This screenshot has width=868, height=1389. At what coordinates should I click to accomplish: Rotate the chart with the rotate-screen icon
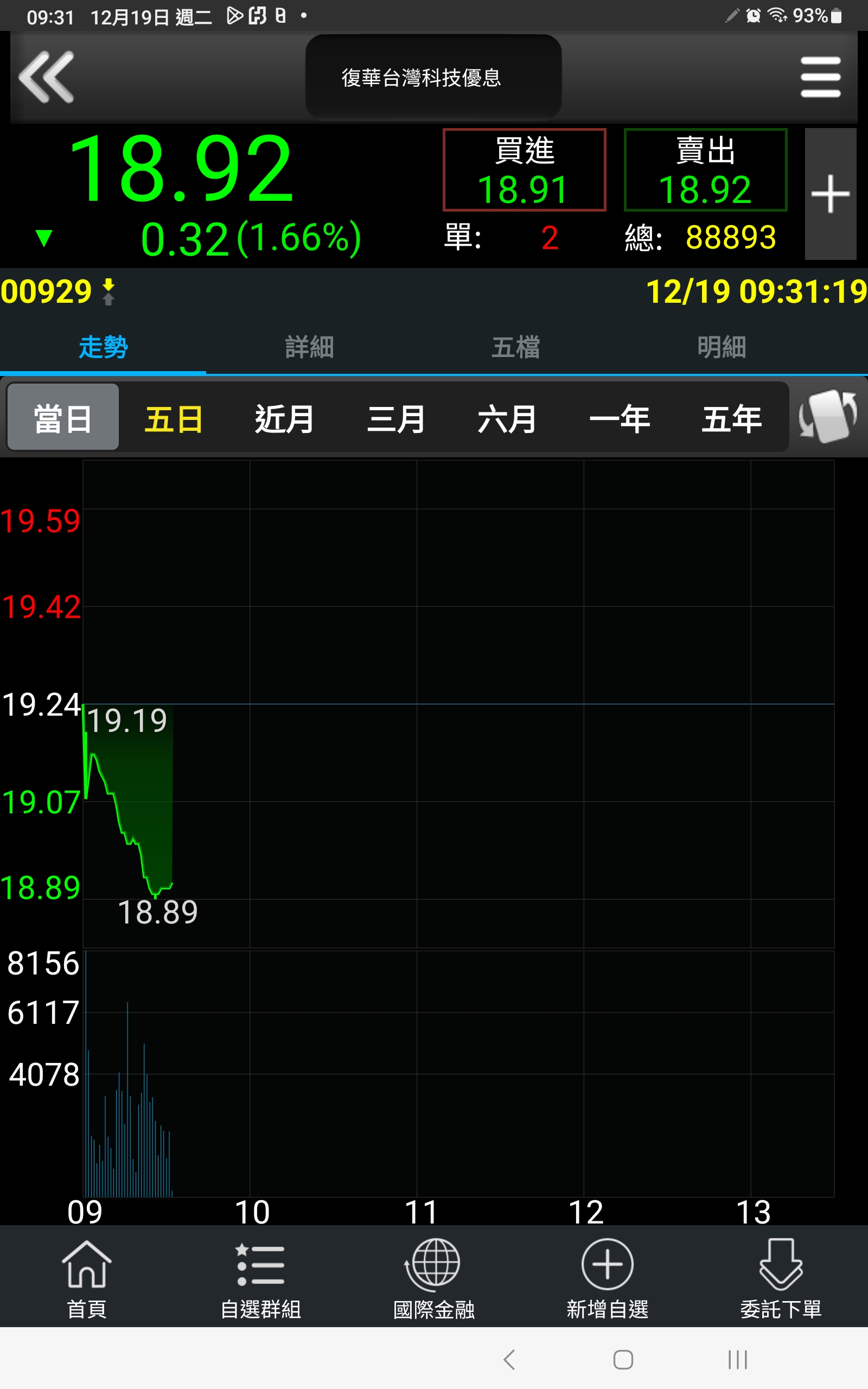(828, 417)
